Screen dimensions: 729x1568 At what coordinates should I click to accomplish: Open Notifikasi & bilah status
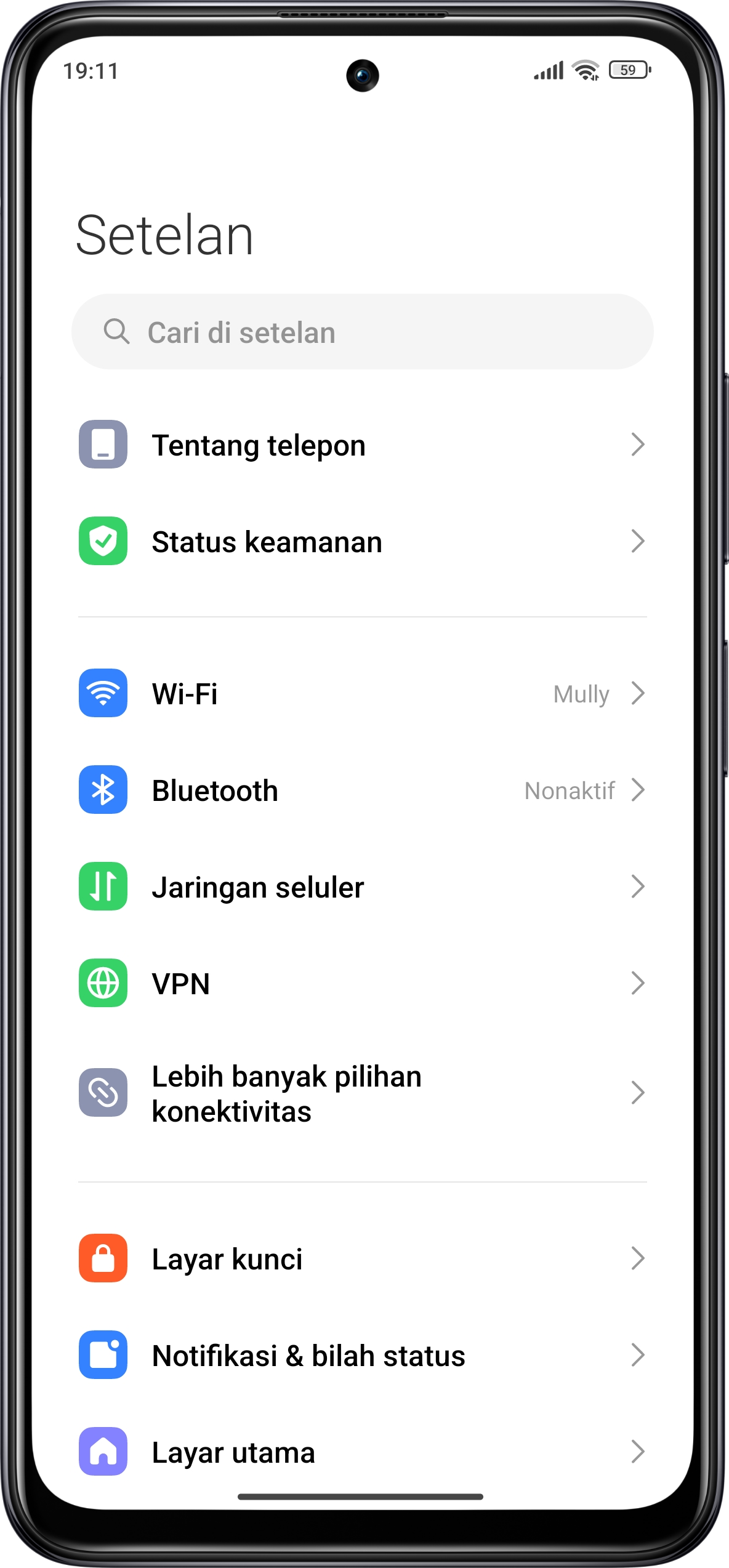point(362,1356)
